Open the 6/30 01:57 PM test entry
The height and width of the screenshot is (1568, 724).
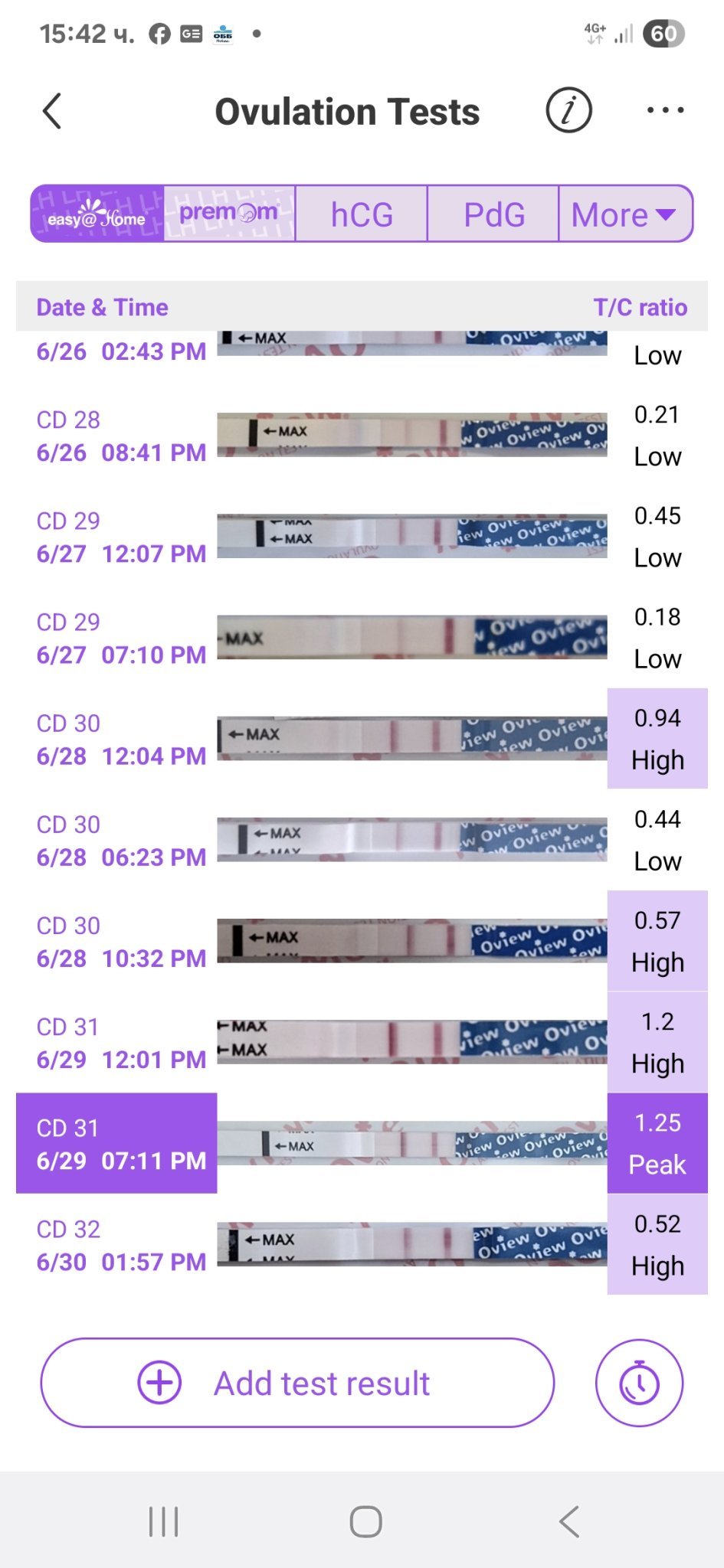point(121,1245)
